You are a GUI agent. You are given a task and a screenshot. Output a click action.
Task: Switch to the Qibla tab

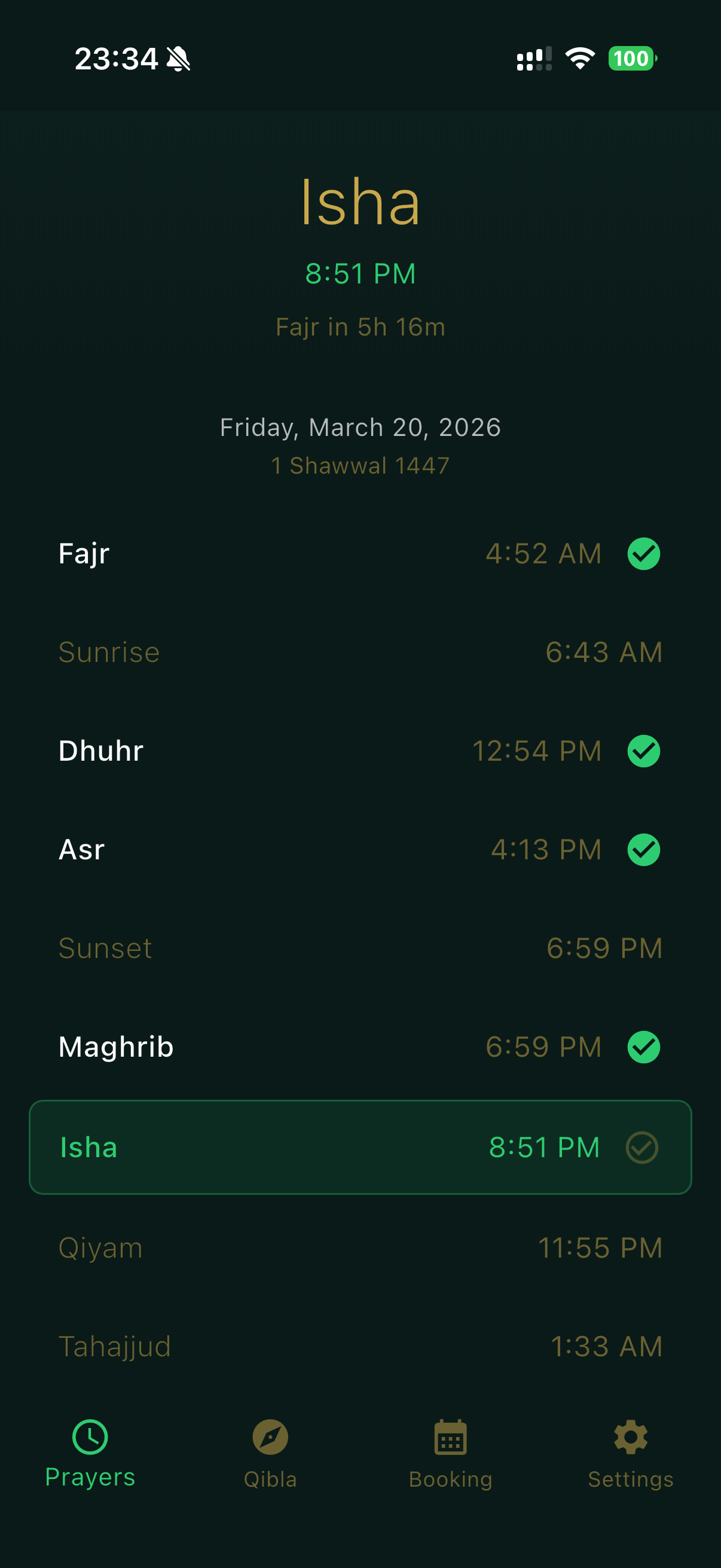pos(270,1455)
